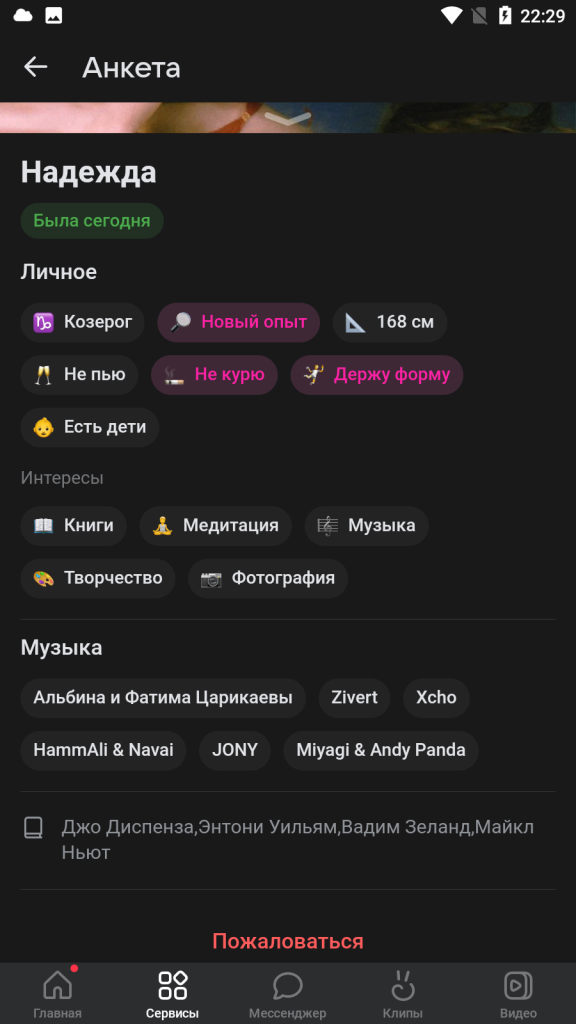576x1024 pixels.
Task: Go back from the Анкета screen
Action: (36, 67)
